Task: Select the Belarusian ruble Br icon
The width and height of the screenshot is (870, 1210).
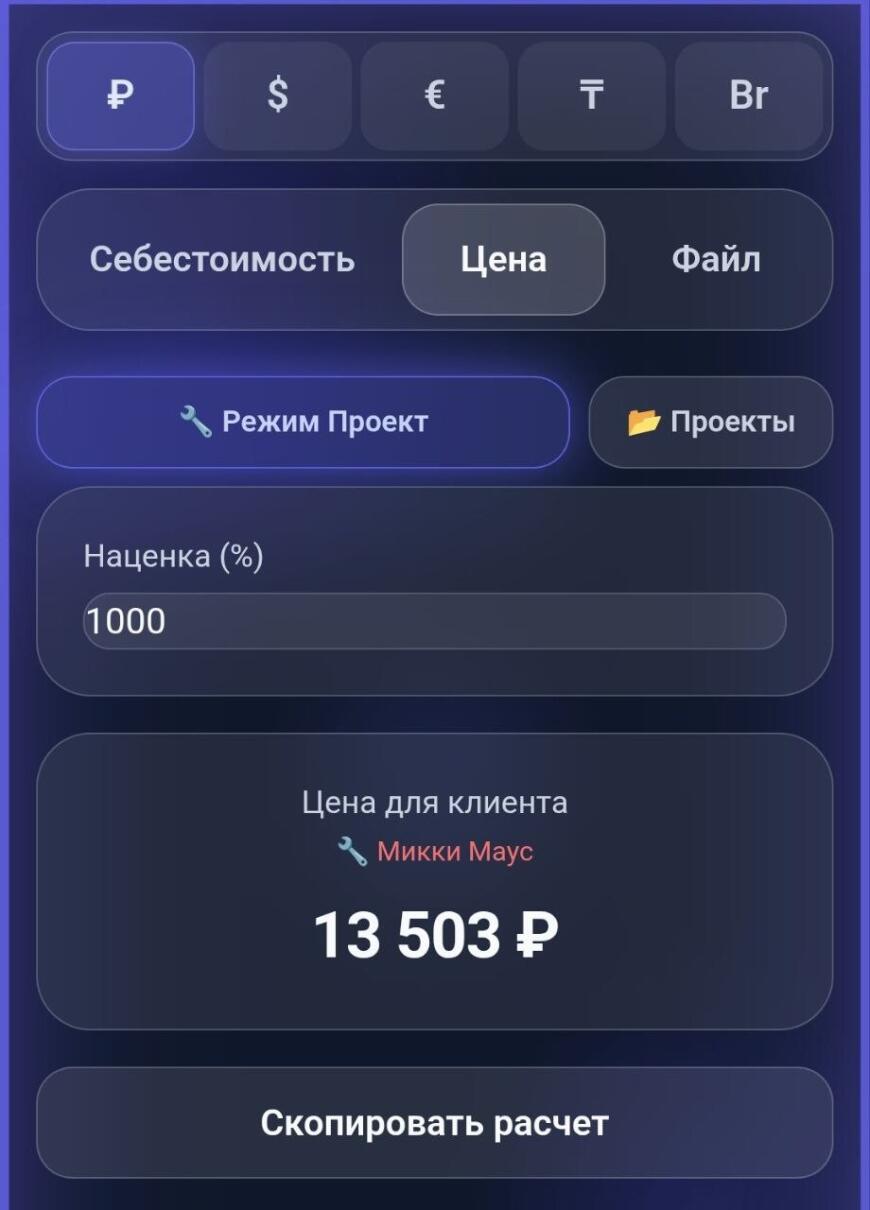Action: click(x=749, y=96)
